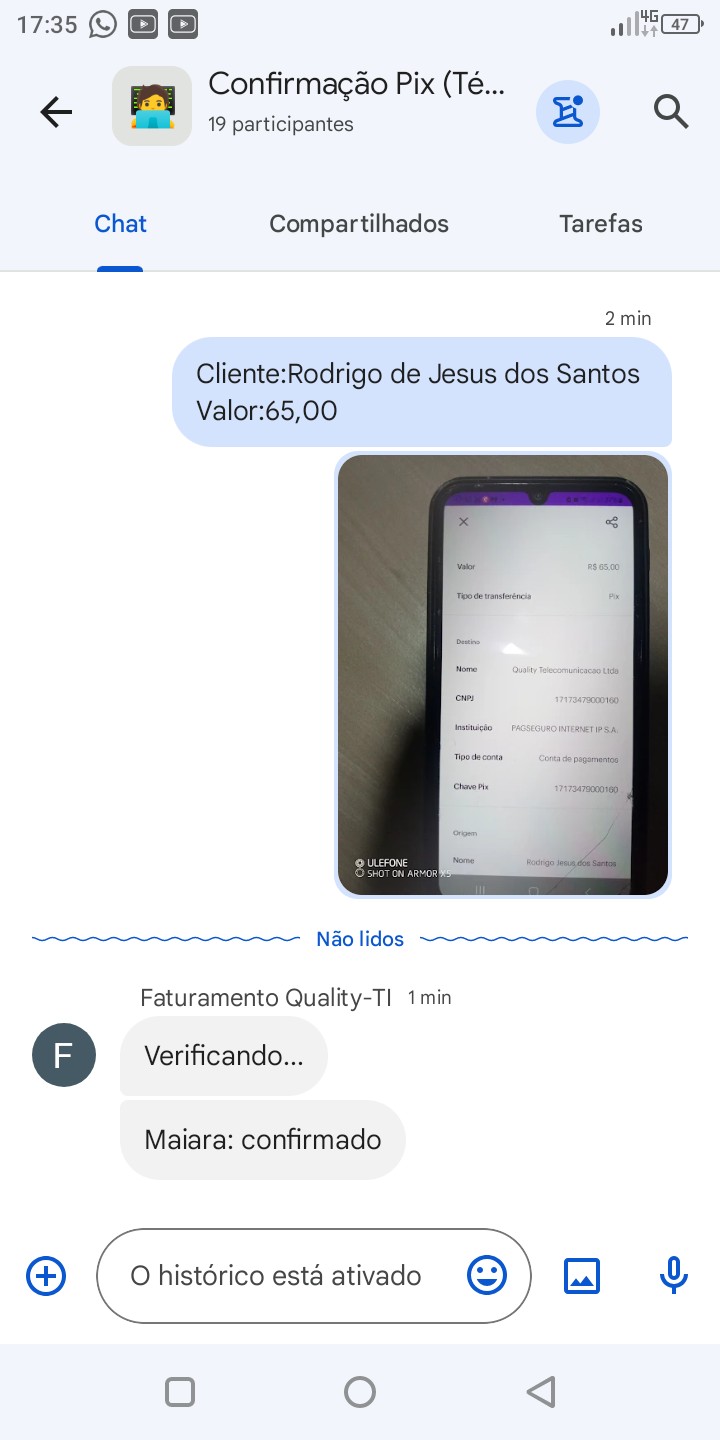720x1440 pixels.
Task: Search within this chat
Action: [x=671, y=111]
